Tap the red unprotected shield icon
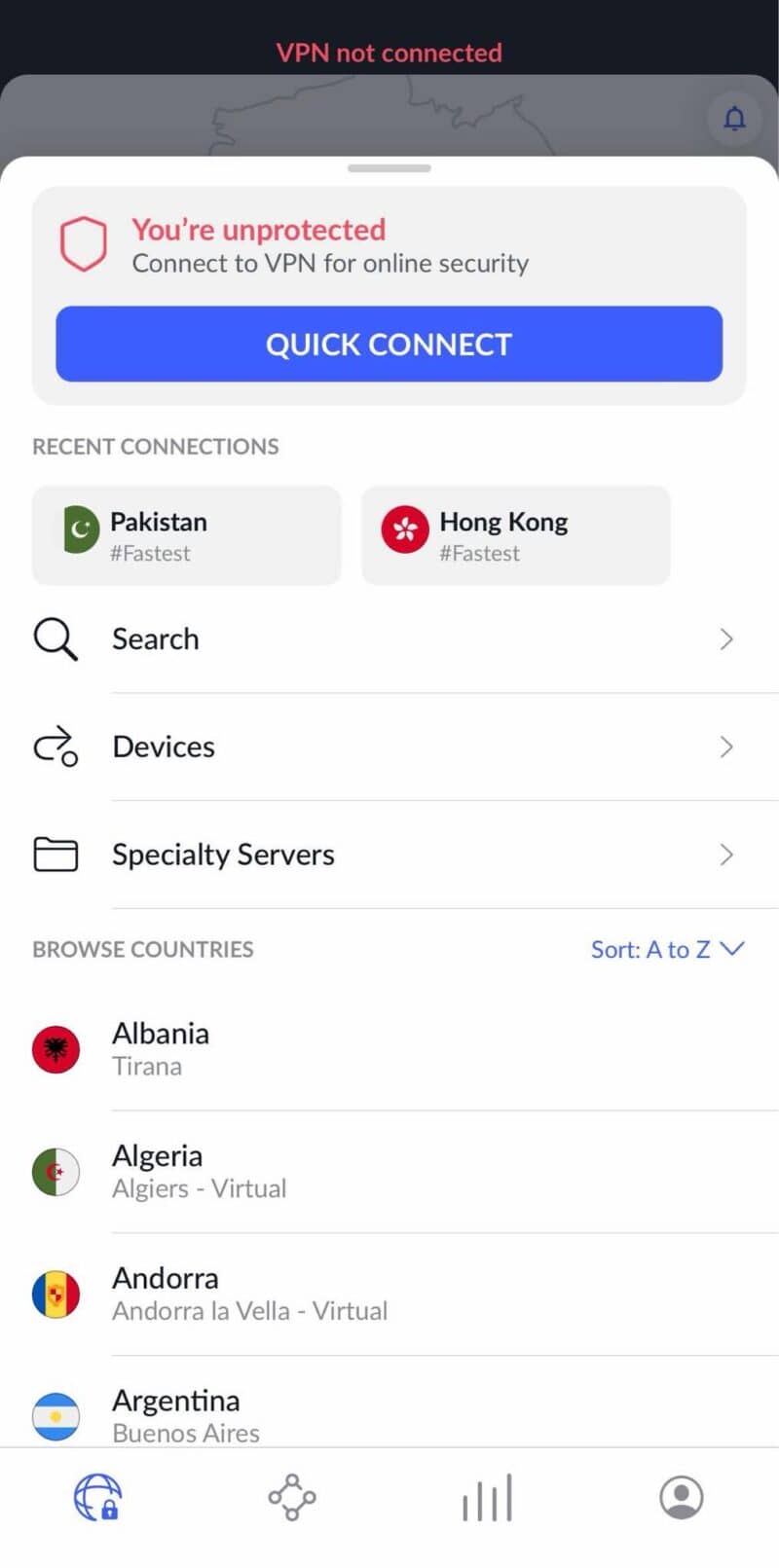The width and height of the screenshot is (779, 1568). point(83,243)
